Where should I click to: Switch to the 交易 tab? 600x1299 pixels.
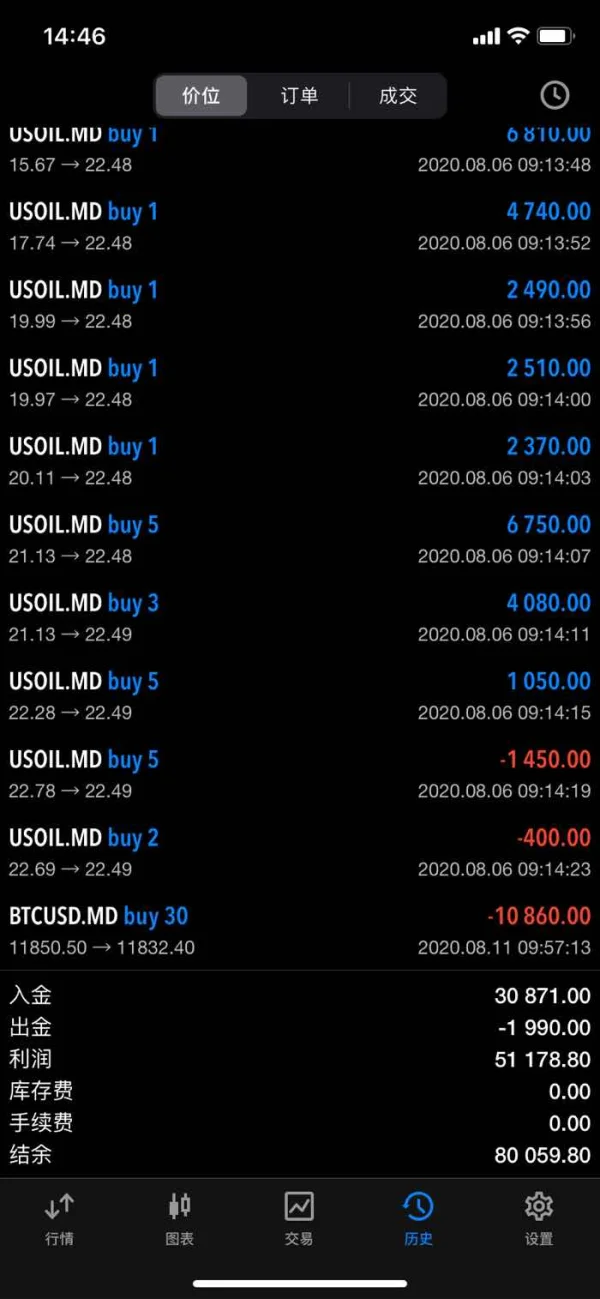tap(299, 1218)
